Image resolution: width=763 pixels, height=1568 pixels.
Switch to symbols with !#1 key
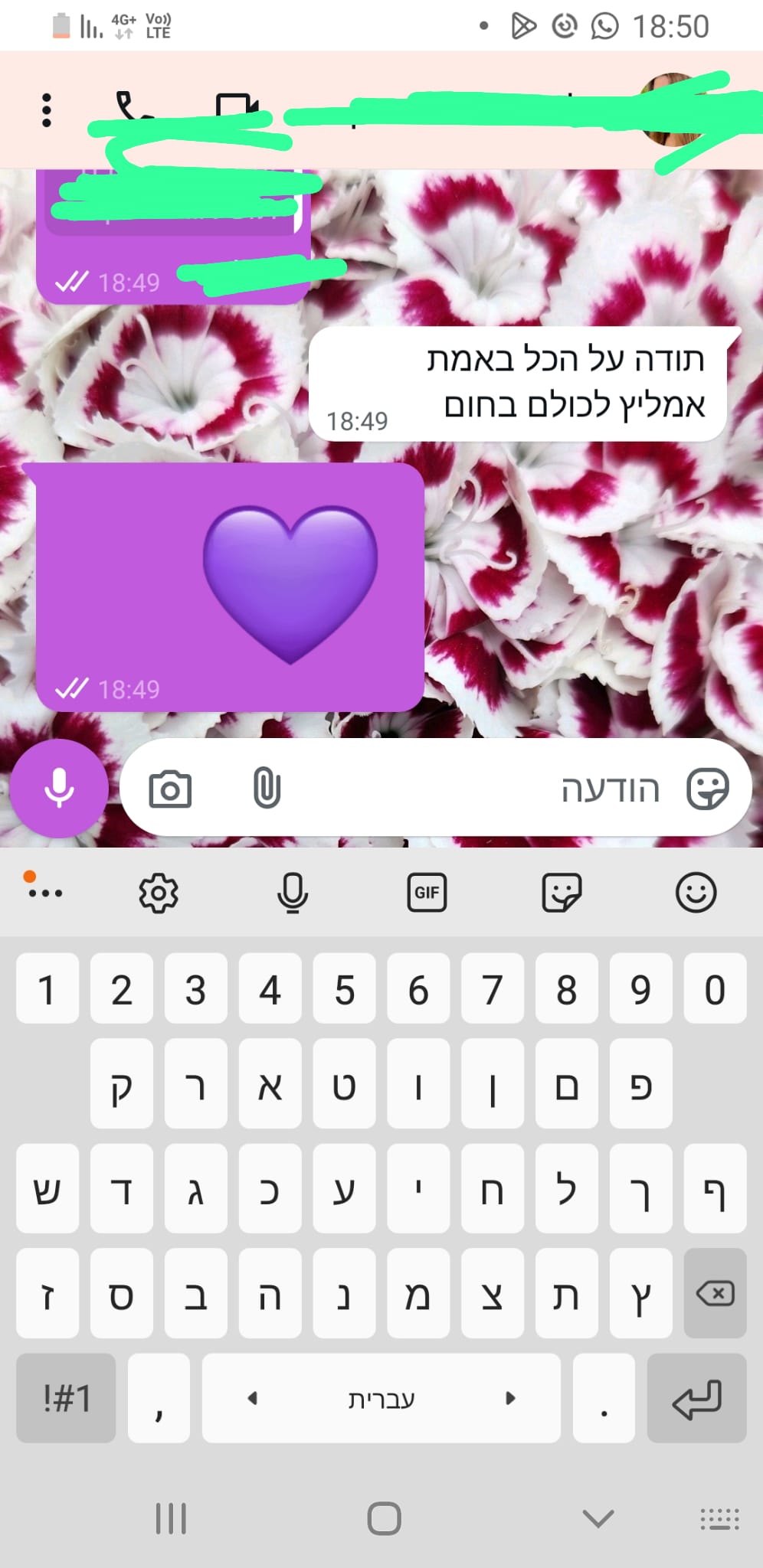click(67, 1398)
